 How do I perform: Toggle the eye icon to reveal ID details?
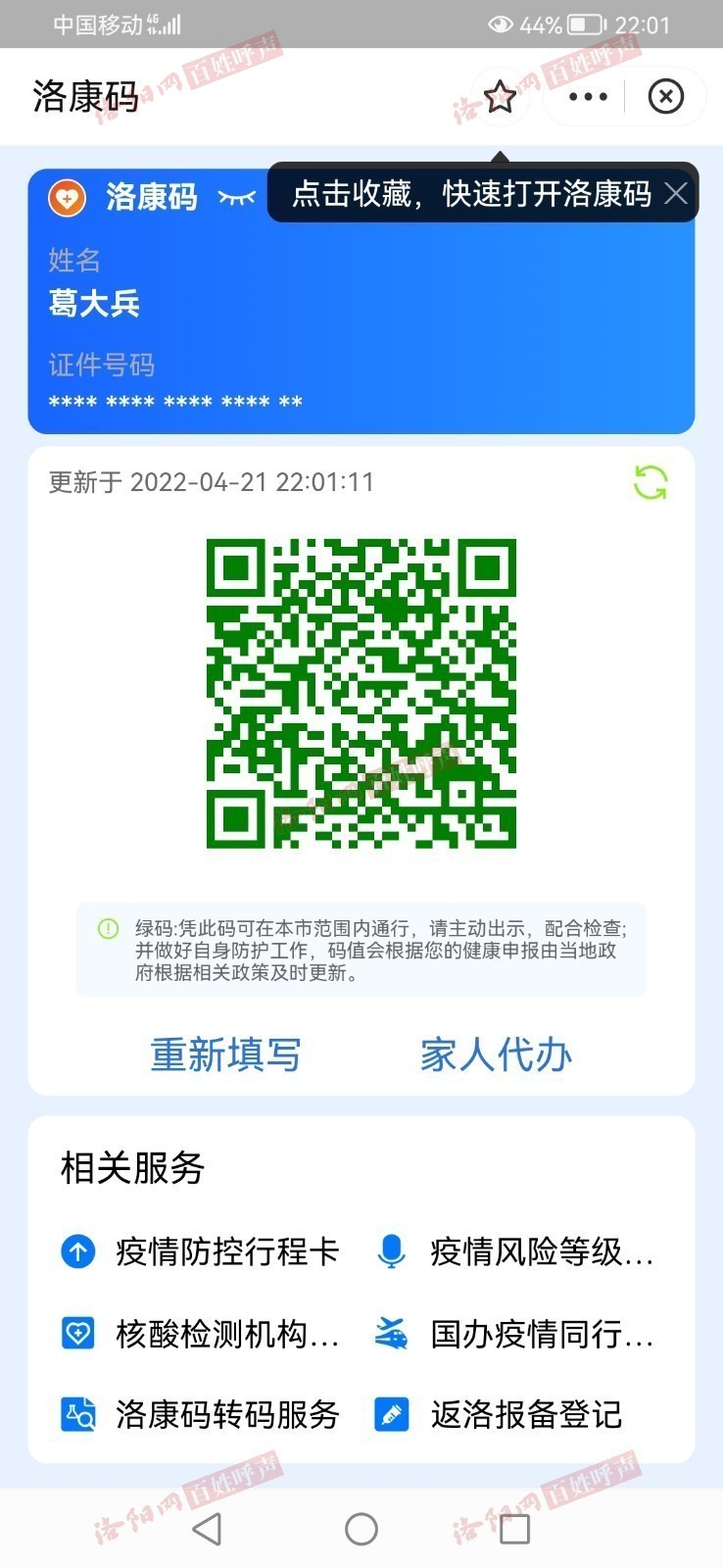236,198
